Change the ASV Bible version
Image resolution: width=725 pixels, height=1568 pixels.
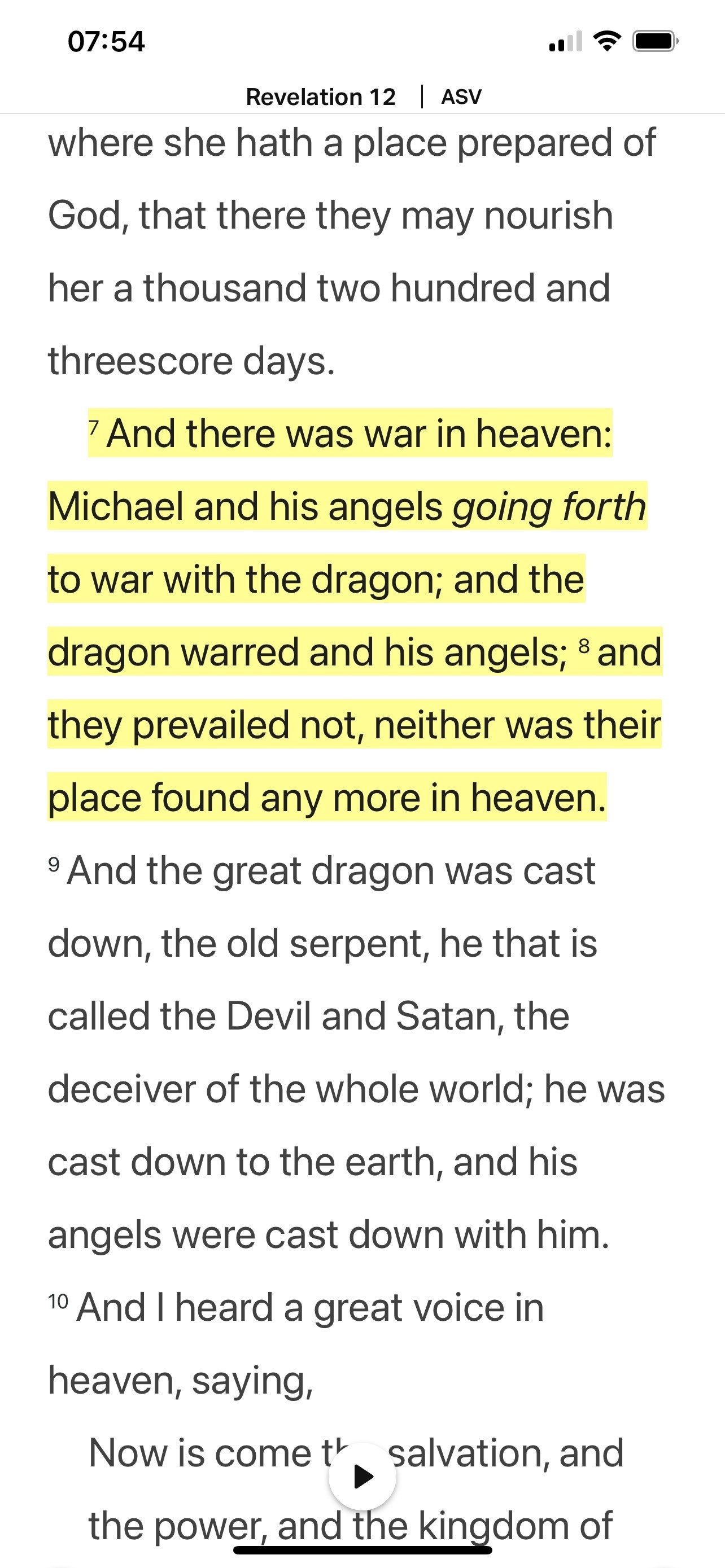[x=461, y=97]
